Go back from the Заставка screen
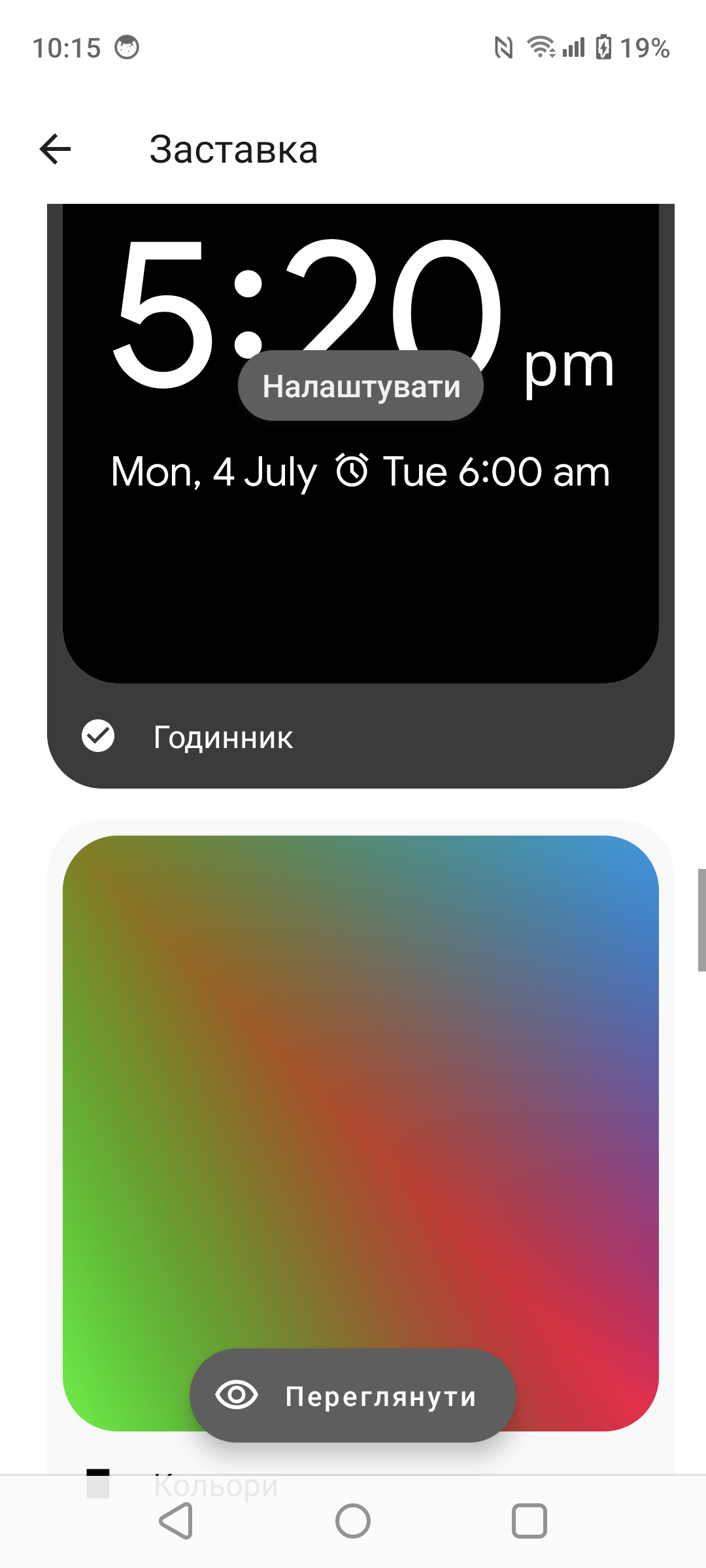Screen dimensions: 706x1568 point(56,149)
